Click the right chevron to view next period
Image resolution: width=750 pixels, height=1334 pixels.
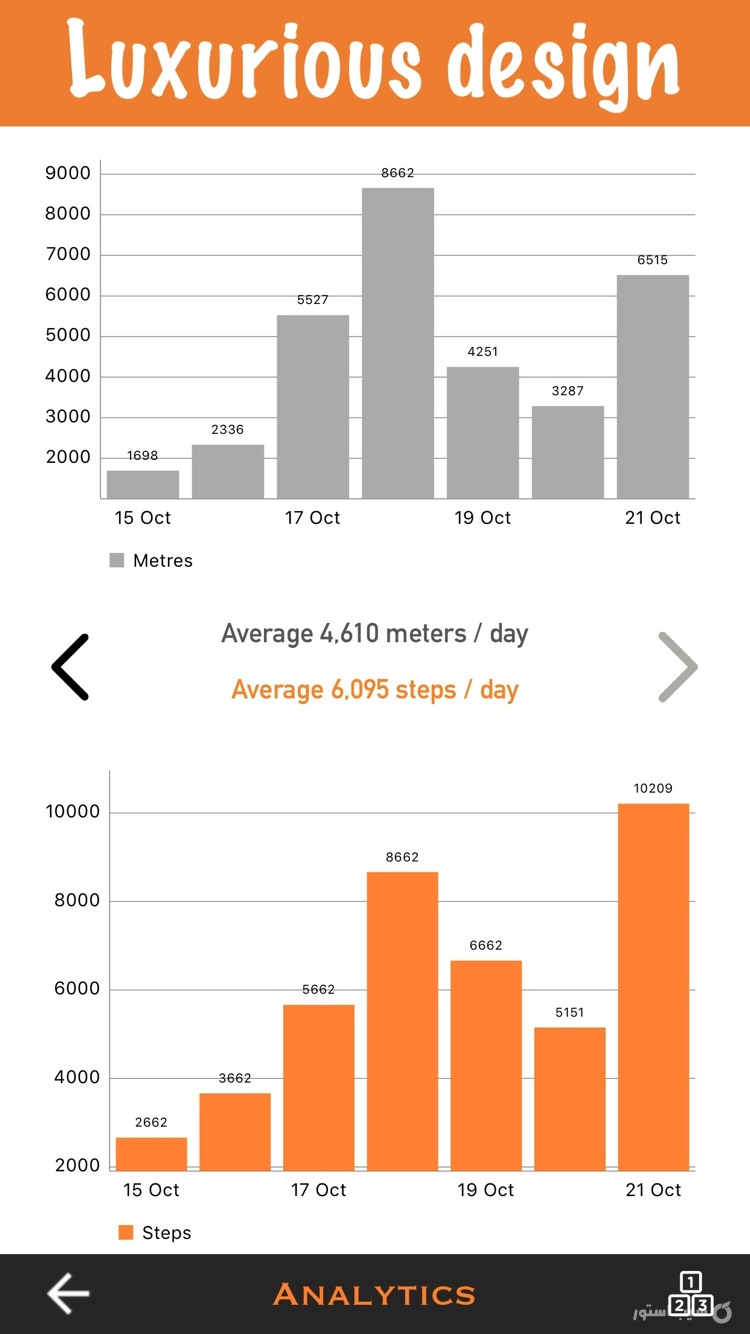(x=678, y=666)
